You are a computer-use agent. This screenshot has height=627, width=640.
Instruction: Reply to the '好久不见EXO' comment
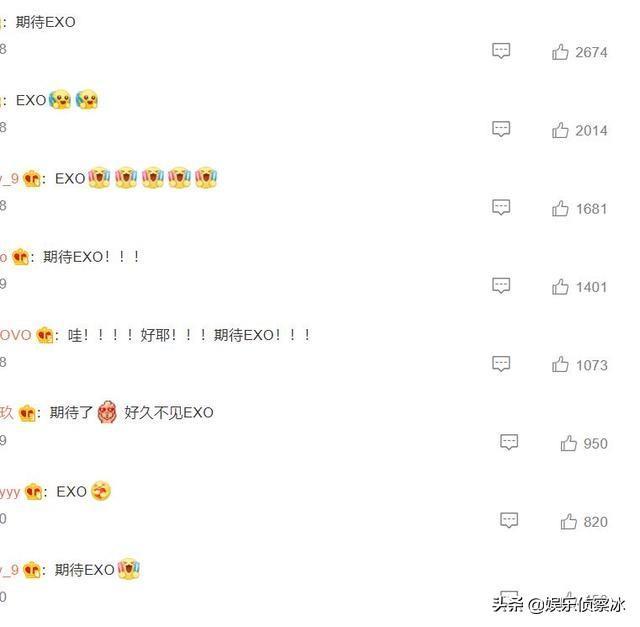click(x=509, y=442)
